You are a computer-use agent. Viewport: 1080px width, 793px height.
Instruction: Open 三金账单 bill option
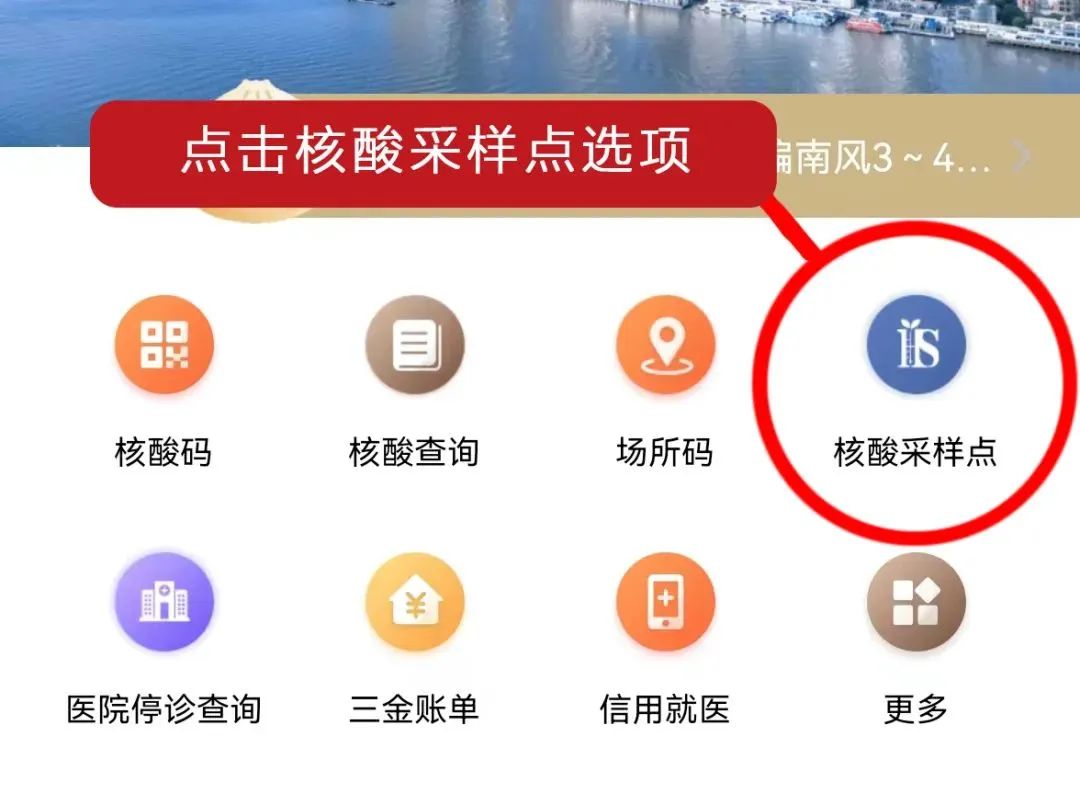[414, 602]
